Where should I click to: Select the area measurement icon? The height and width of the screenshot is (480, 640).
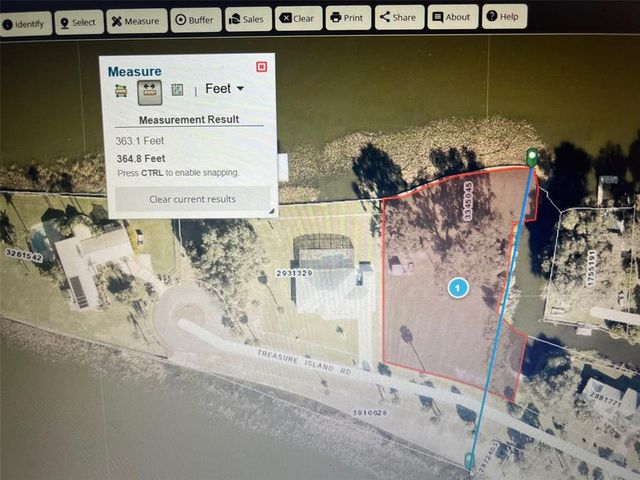pos(121,90)
